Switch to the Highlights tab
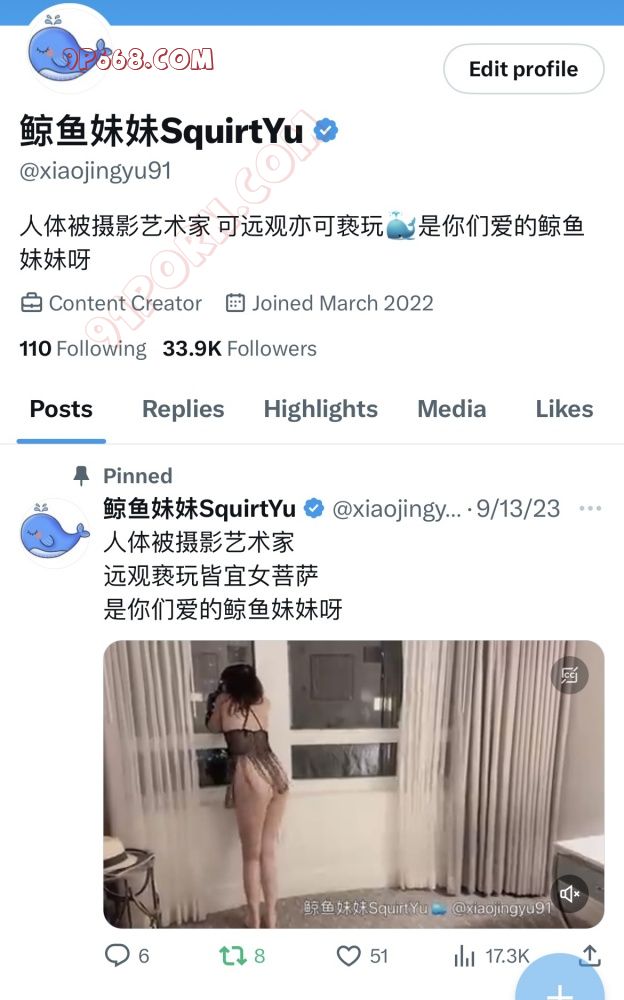Image resolution: width=624 pixels, height=1000 pixels. click(x=320, y=409)
